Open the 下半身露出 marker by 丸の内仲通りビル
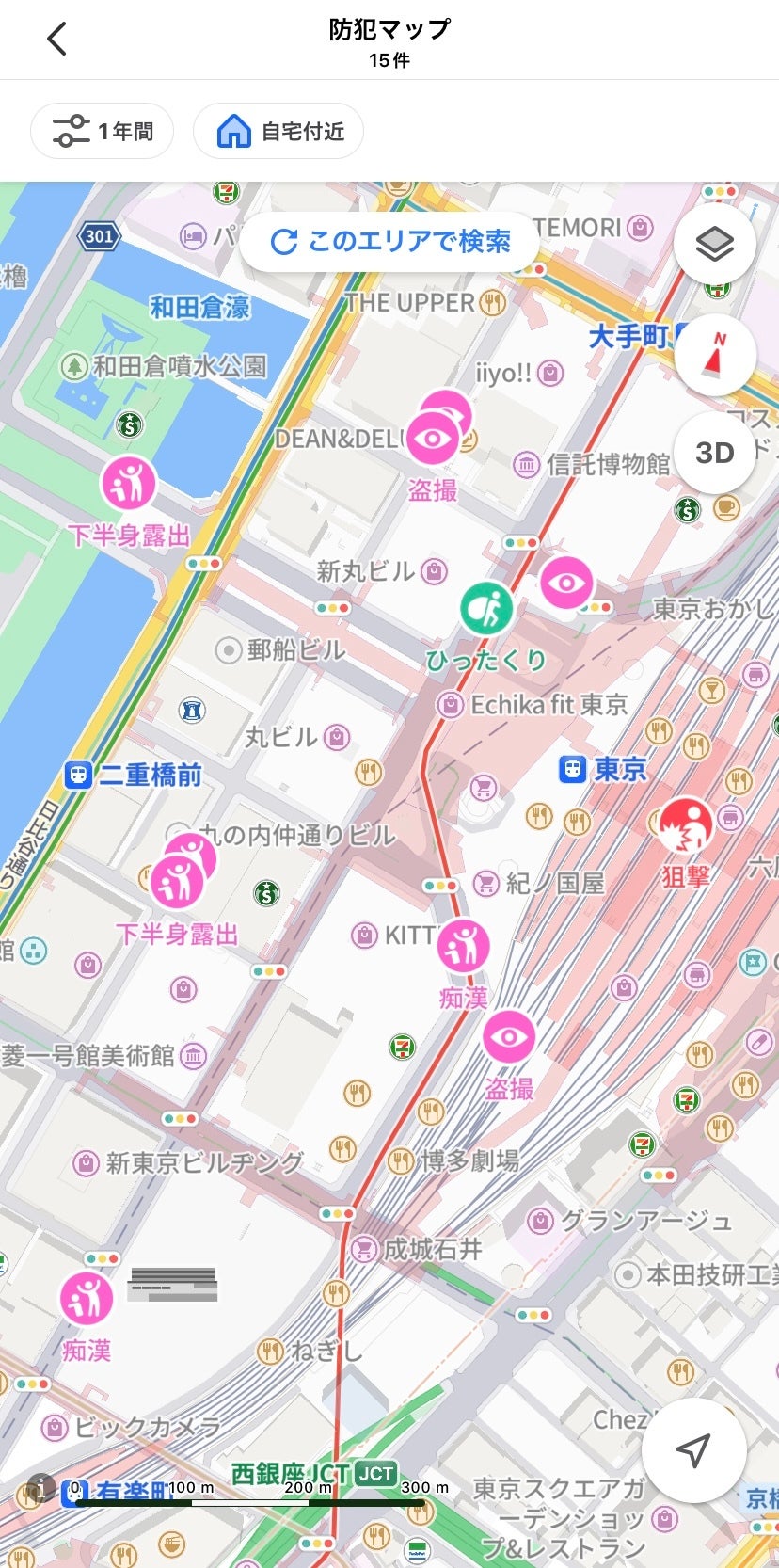 176,882
